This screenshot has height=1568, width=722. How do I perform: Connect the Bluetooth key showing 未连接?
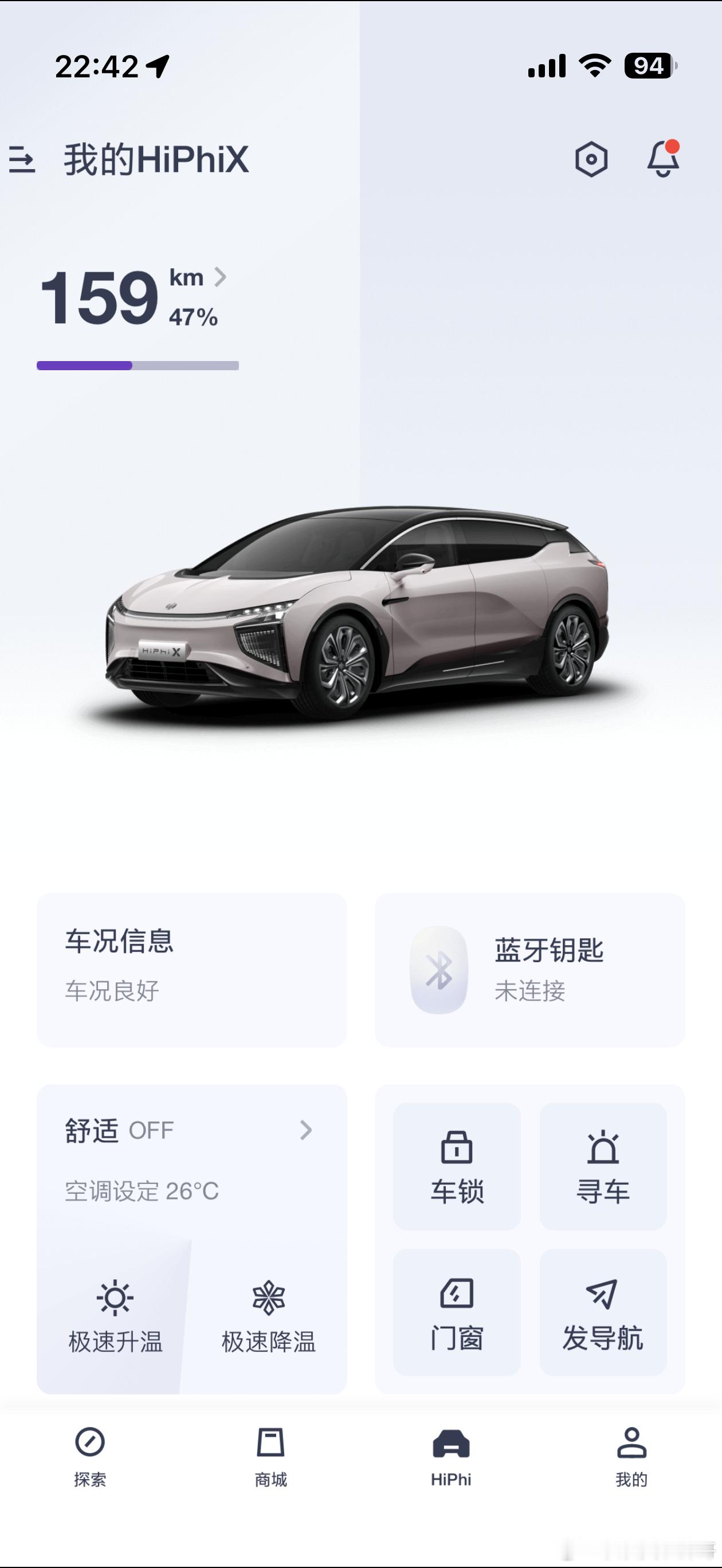pyautogui.click(x=529, y=991)
